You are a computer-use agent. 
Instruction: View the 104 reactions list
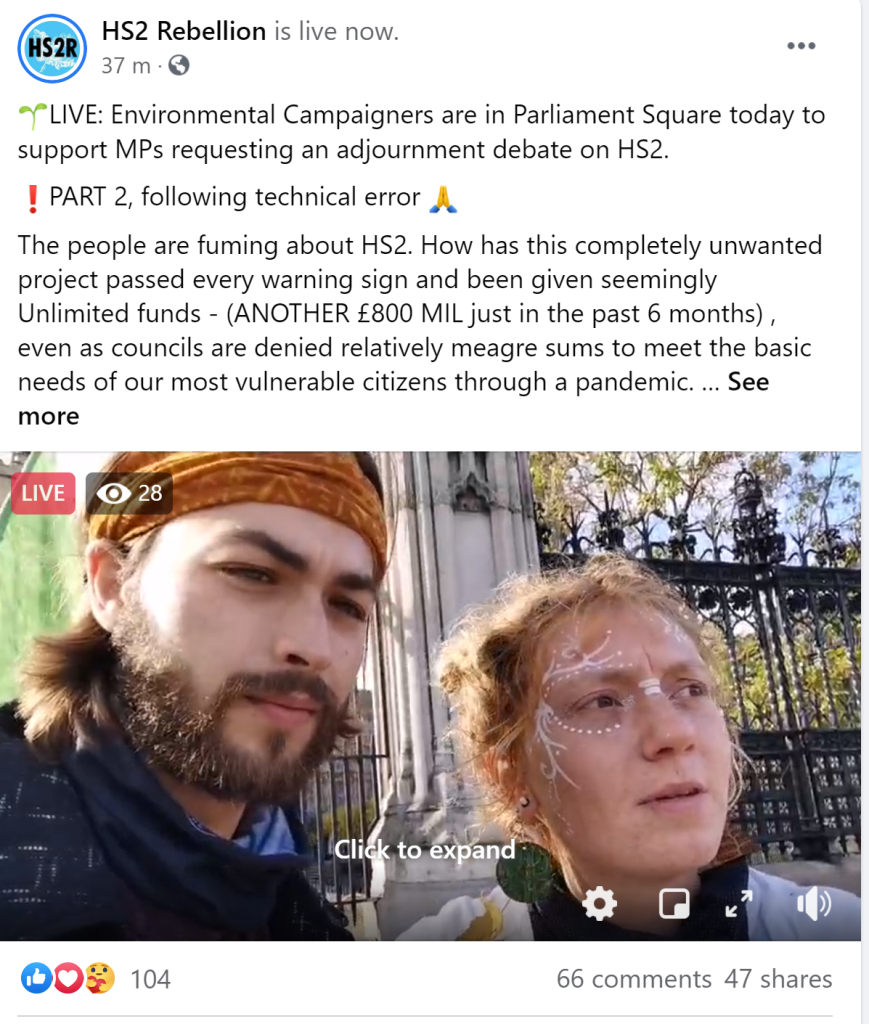point(150,978)
